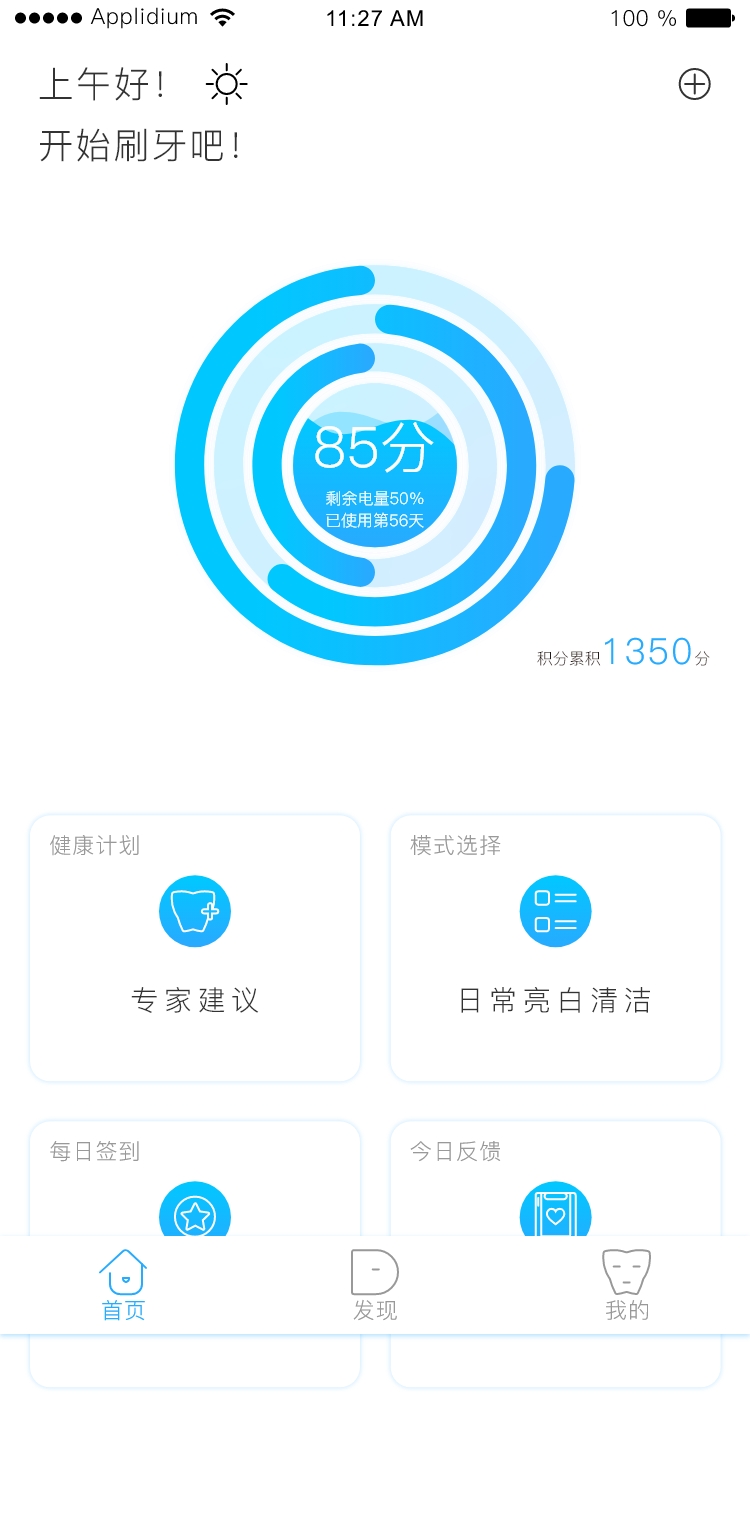Screen dimensions: 750x1526
Task: Open the 健康计划 专家建议 card
Action: (195, 948)
